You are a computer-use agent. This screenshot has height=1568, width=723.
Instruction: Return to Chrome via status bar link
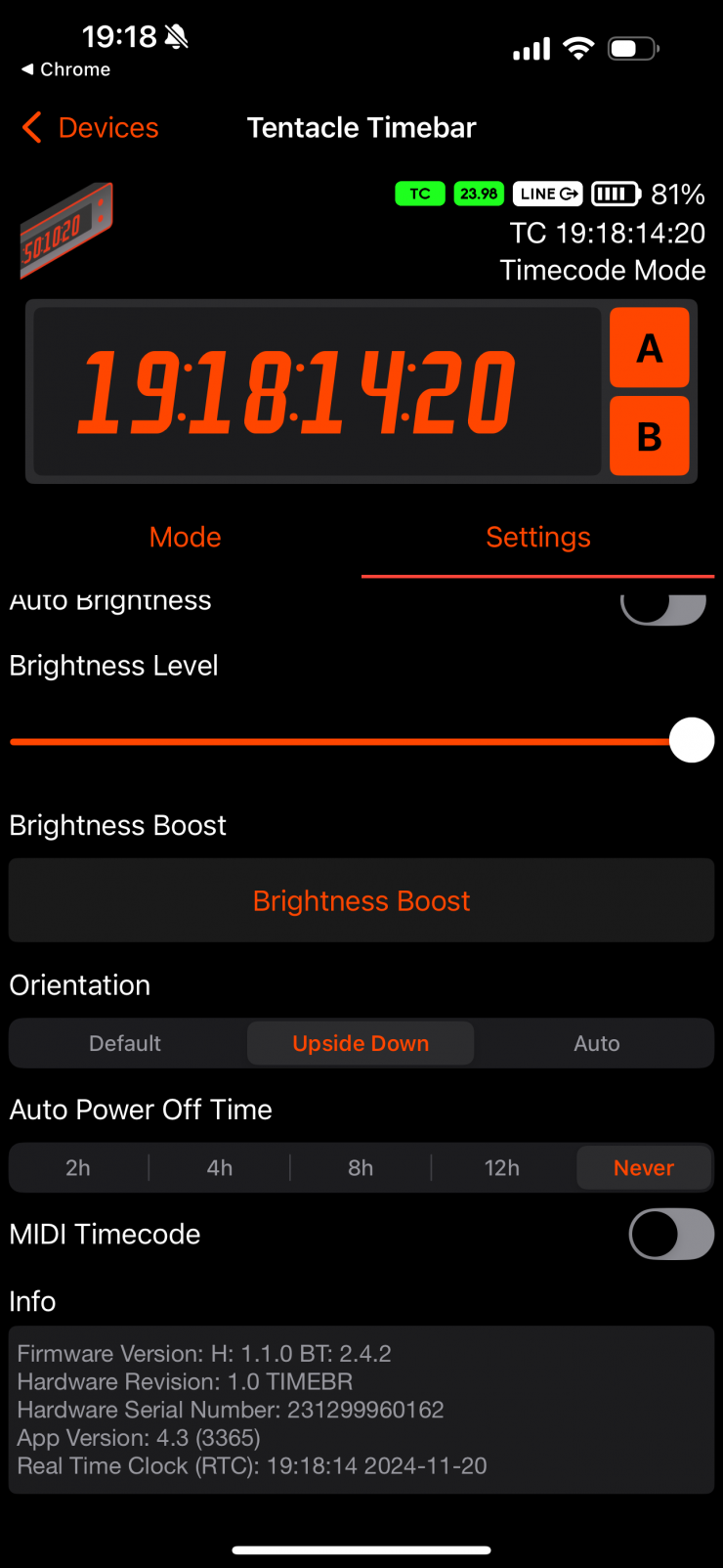coord(66,69)
